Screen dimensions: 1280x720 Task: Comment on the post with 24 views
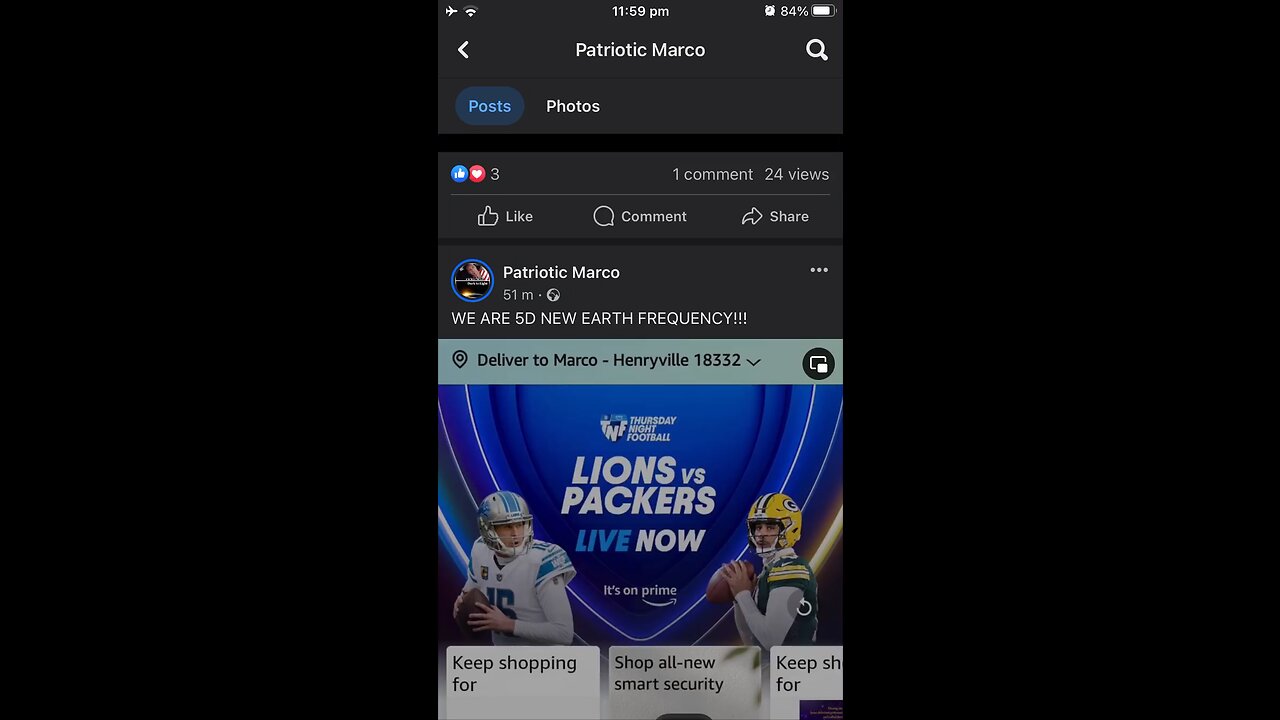click(640, 216)
